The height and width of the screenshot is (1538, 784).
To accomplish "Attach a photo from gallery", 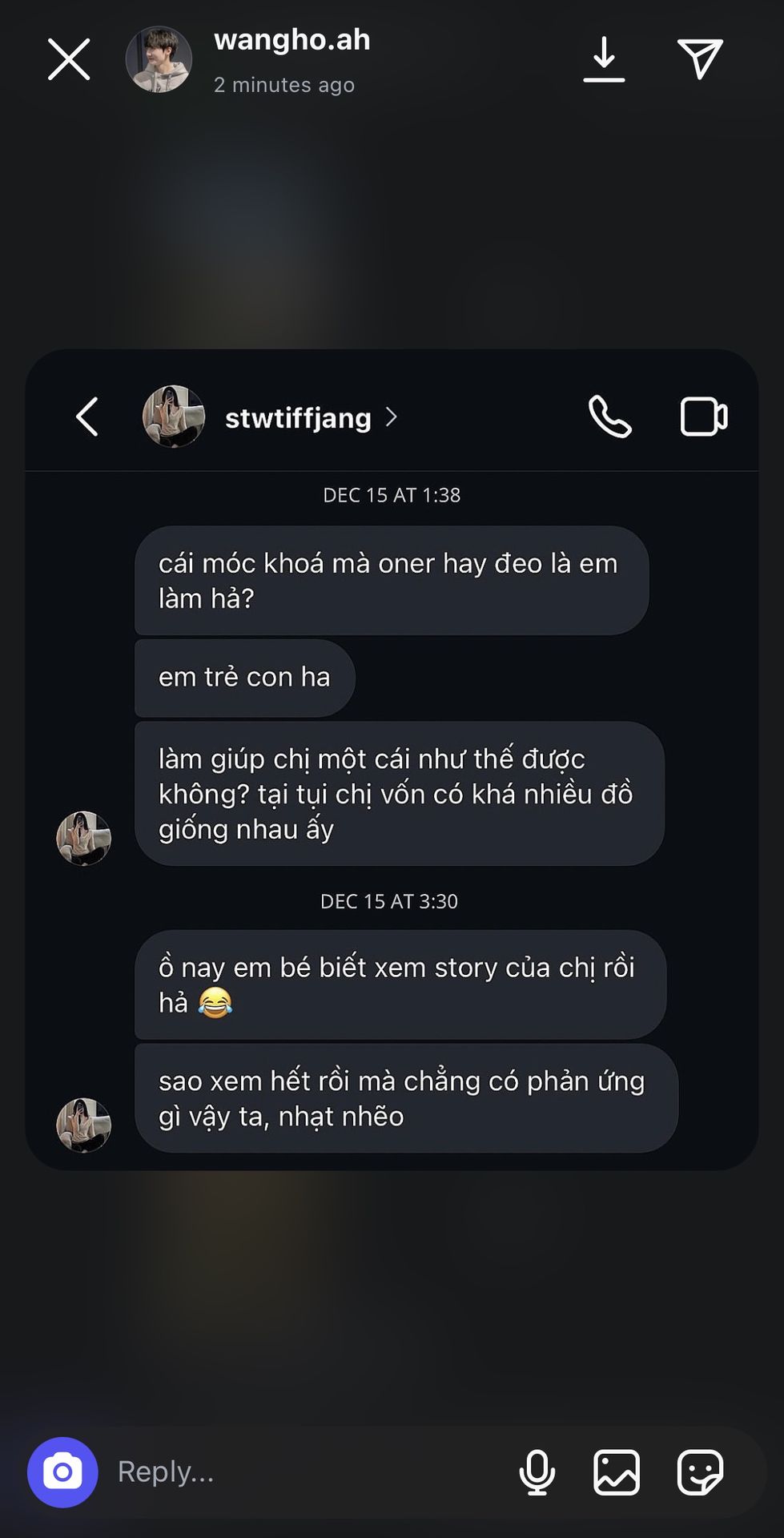I will pyautogui.click(x=616, y=1472).
